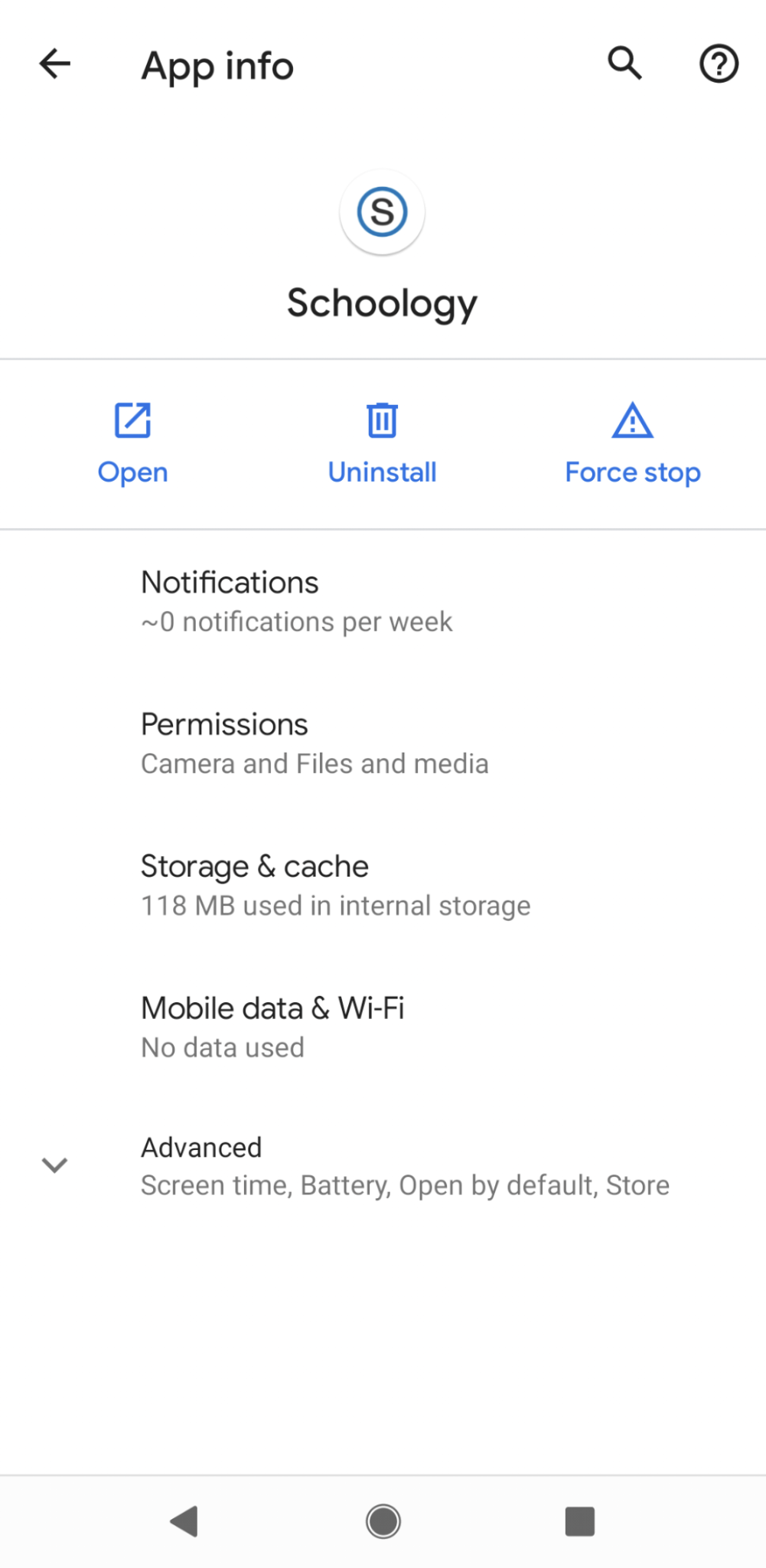Open the Schoology app
This screenshot has width=766, height=1568.
(x=133, y=443)
